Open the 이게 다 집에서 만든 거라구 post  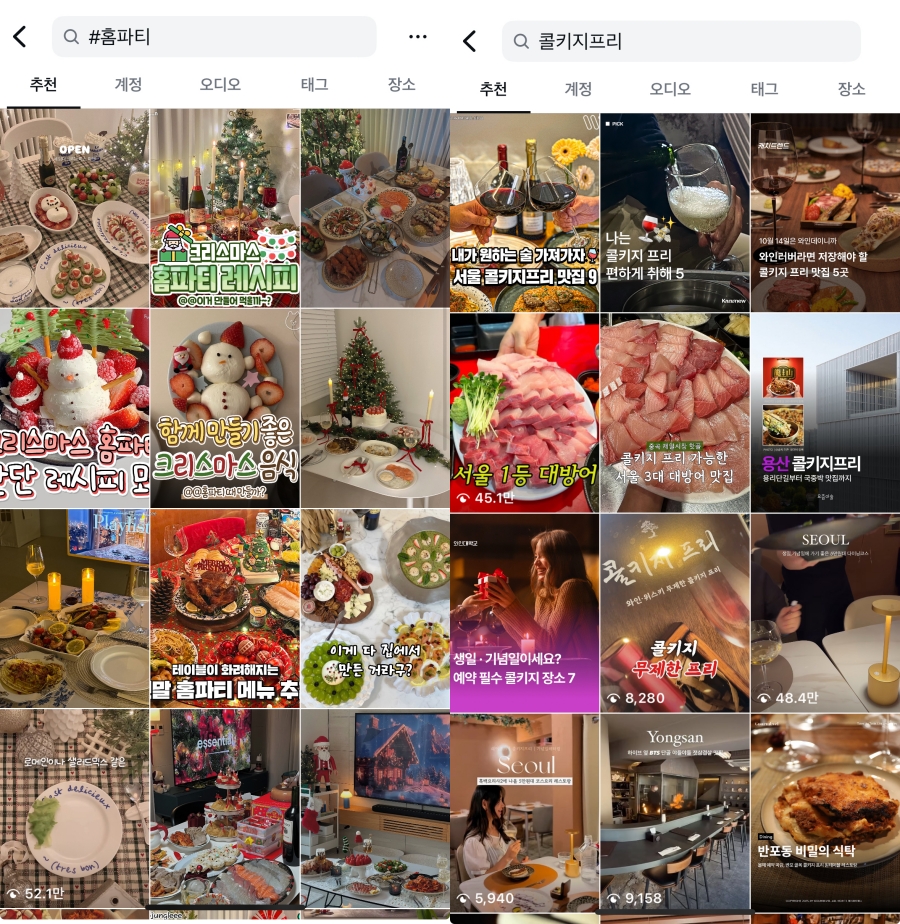click(375, 608)
